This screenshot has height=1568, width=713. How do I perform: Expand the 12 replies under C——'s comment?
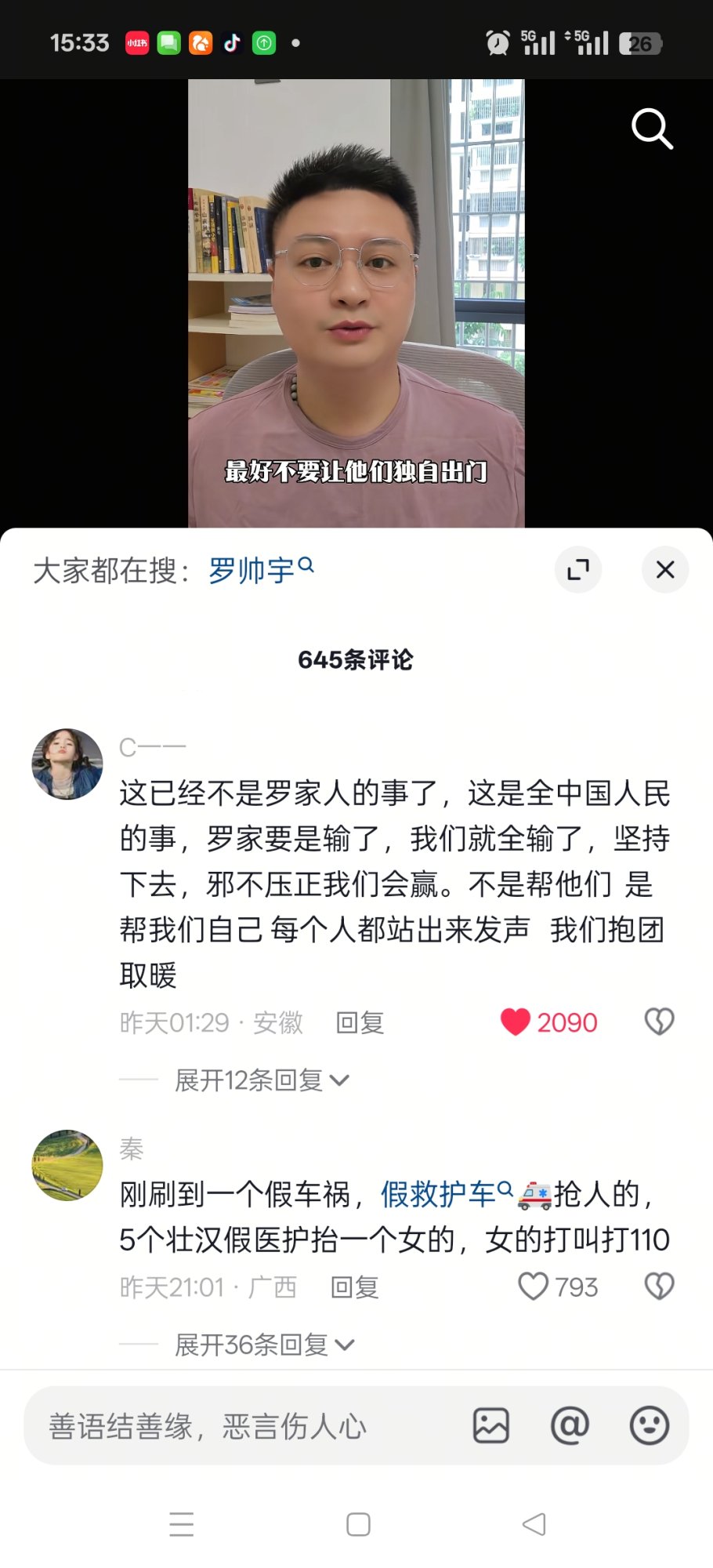[260, 1080]
